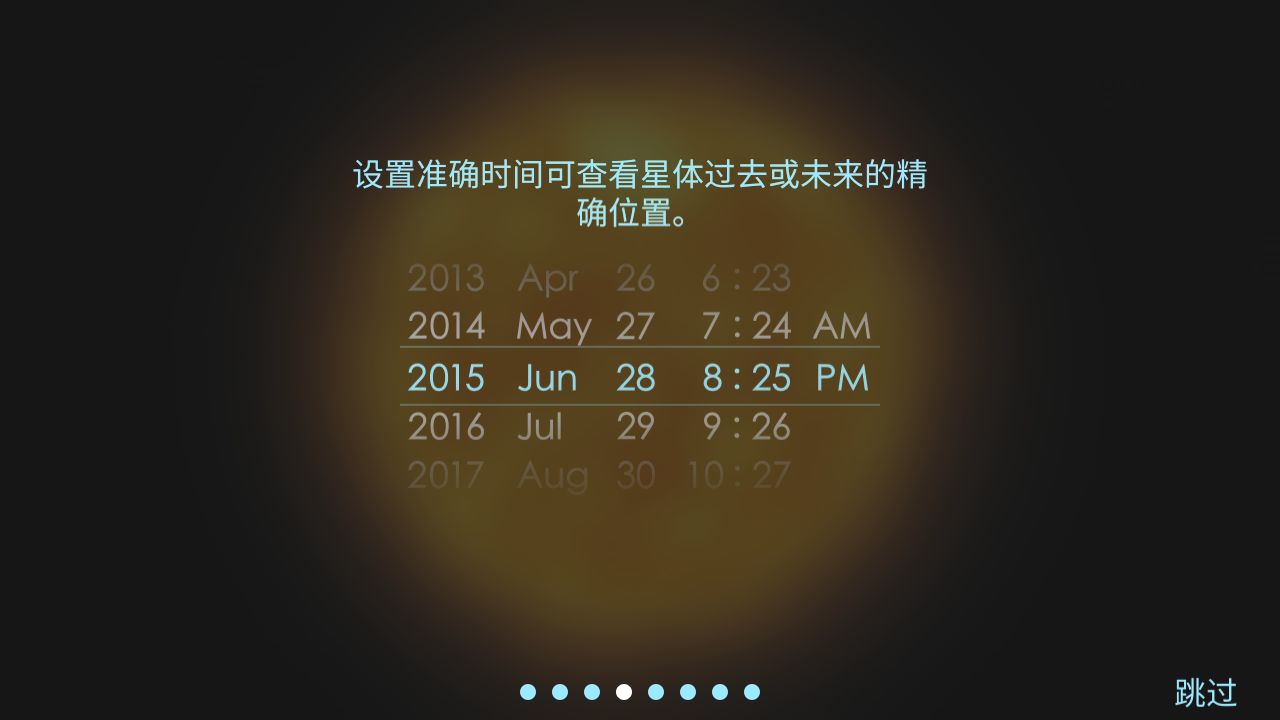Switch the time to AM
The image size is (1280, 720).
842,327
